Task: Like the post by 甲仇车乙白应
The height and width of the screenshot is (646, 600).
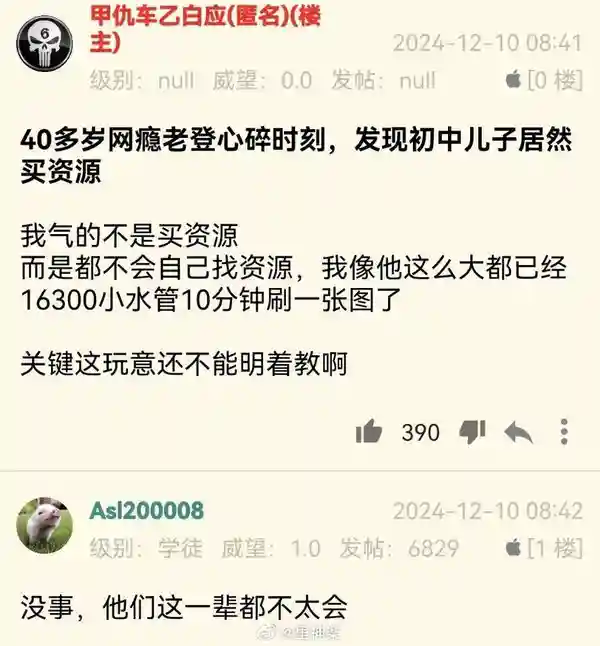Action: (x=369, y=432)
